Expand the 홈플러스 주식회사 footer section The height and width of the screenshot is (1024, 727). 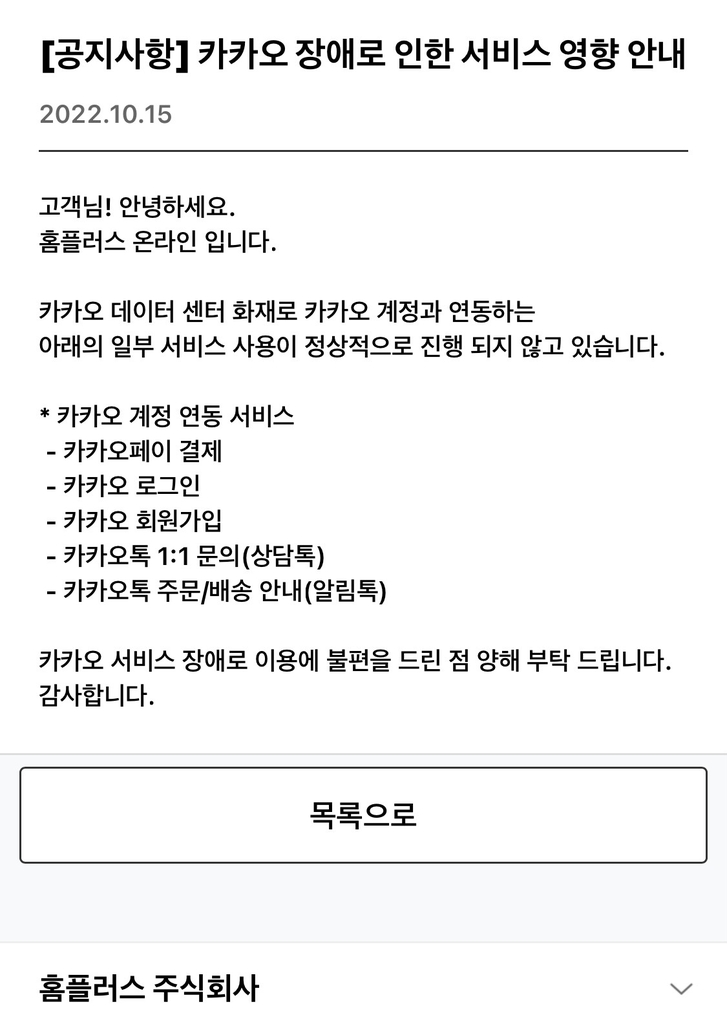680,988
